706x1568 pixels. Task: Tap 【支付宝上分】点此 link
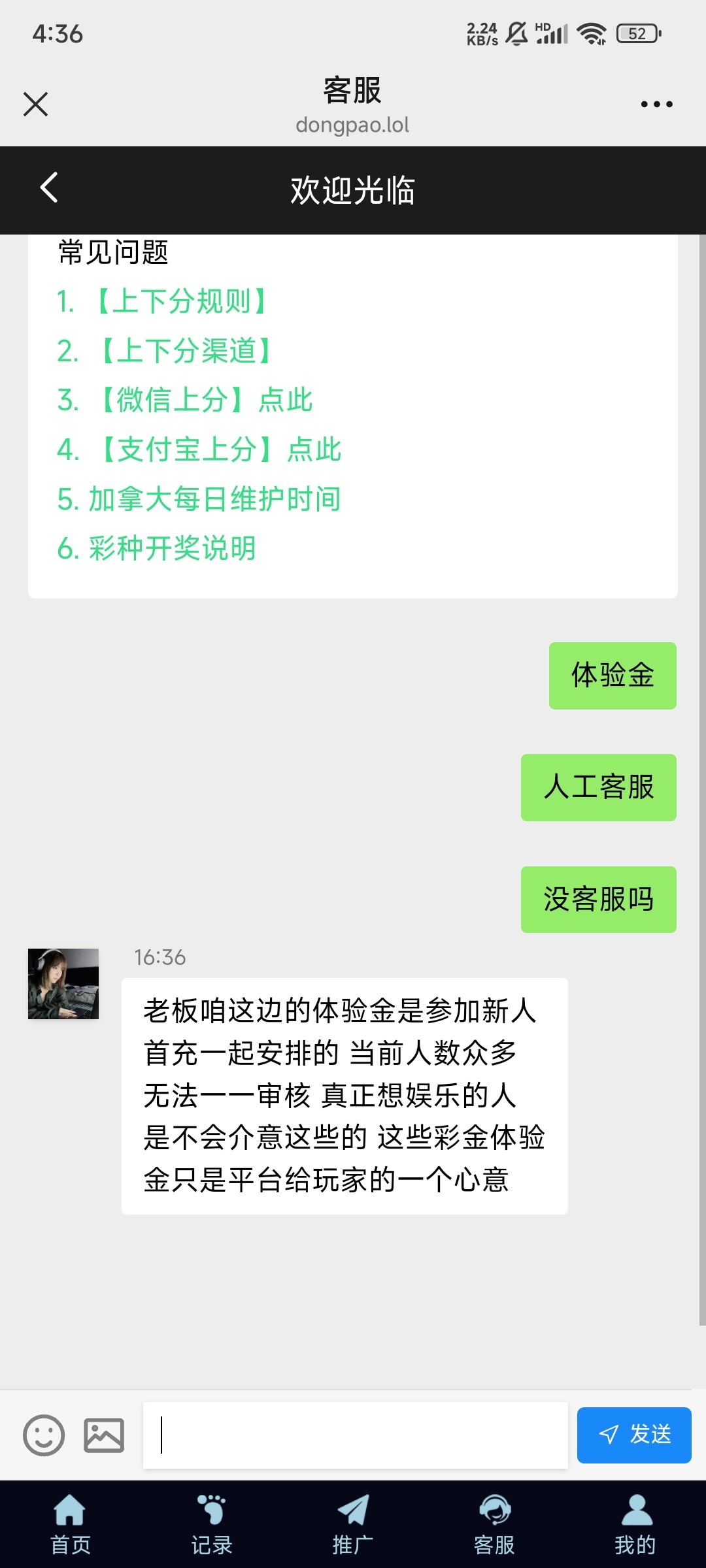pyautogui.click(x=199, y=449)
